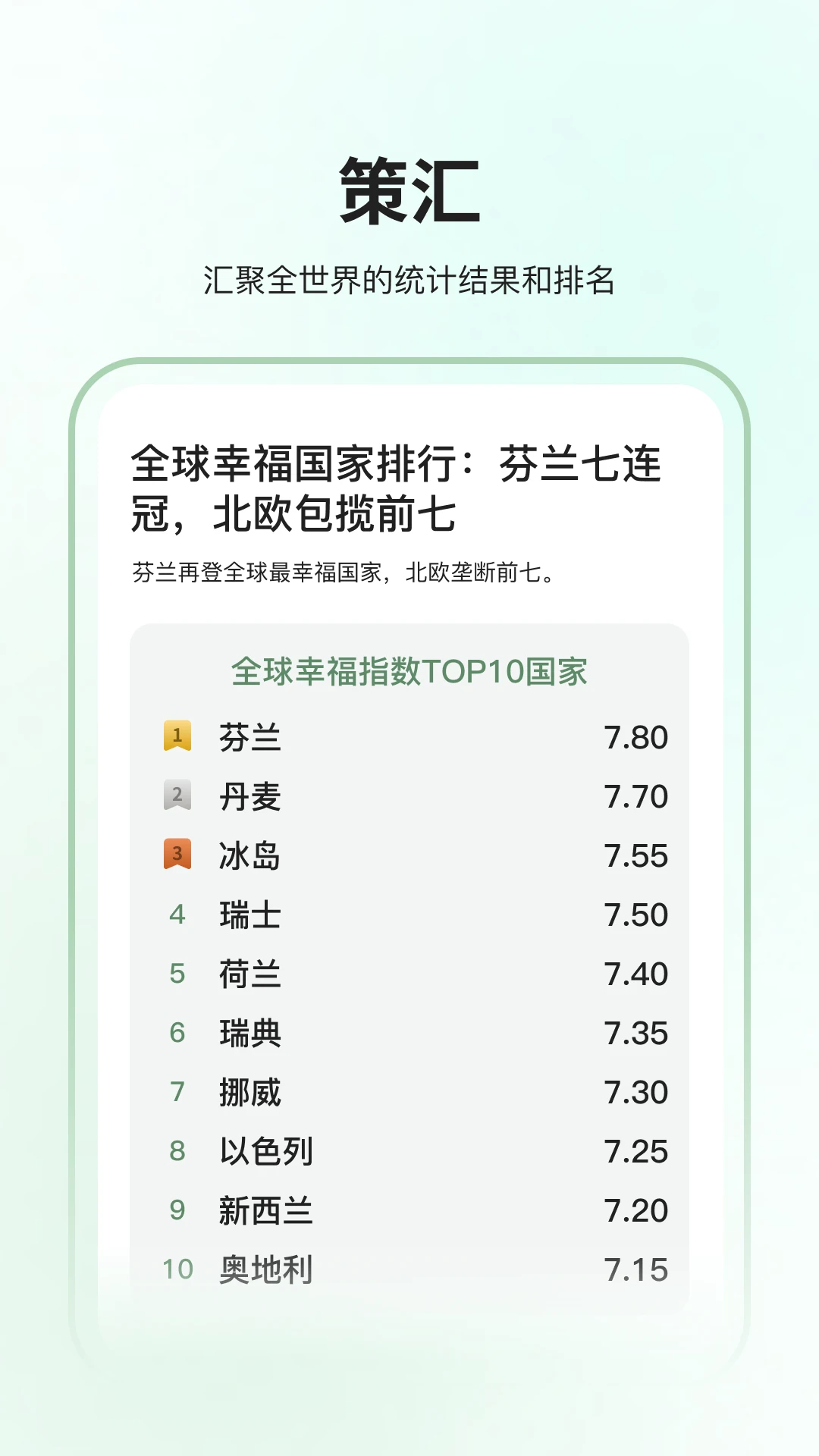This screenshot has width=819, height=1456.
Task: Click the app title 策汇 at top
Action: pyautogui.click(x=409, y=190)
